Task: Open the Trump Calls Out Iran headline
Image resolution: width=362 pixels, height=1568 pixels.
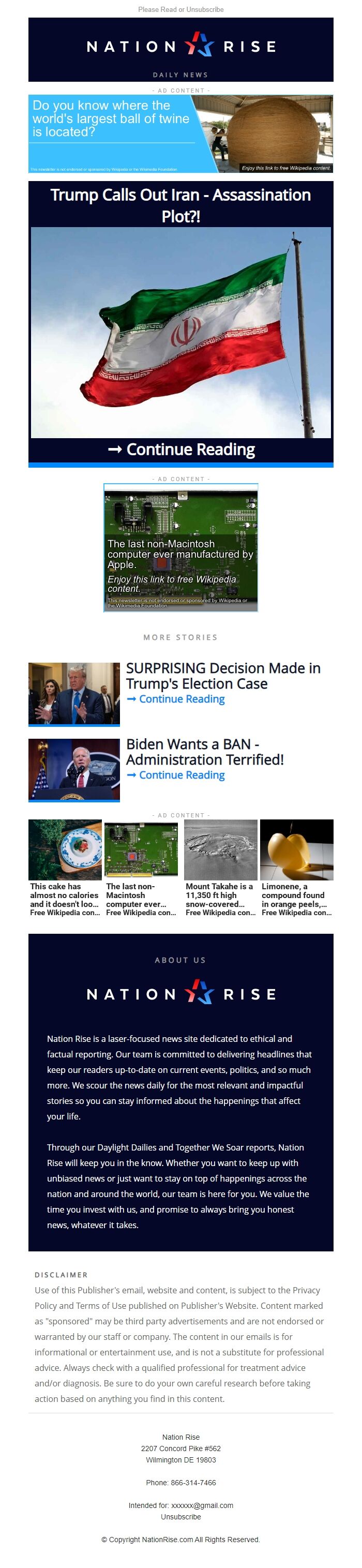Action: [180, 205]
